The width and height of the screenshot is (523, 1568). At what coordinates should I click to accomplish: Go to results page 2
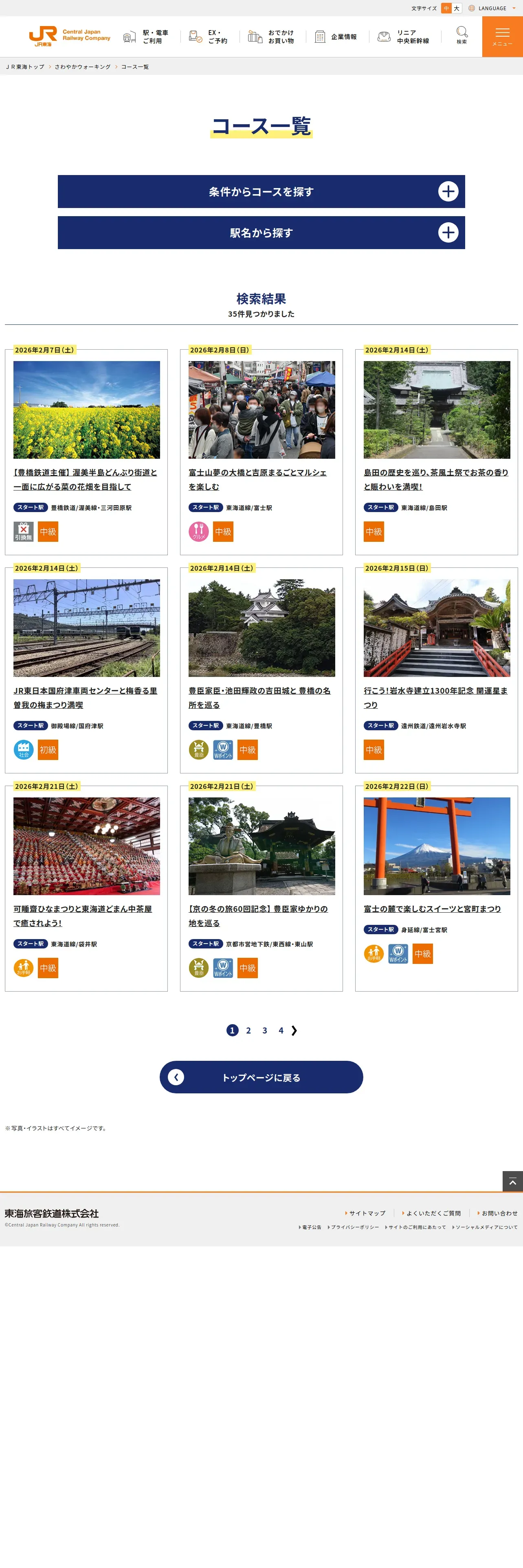tap(248, 1031)
